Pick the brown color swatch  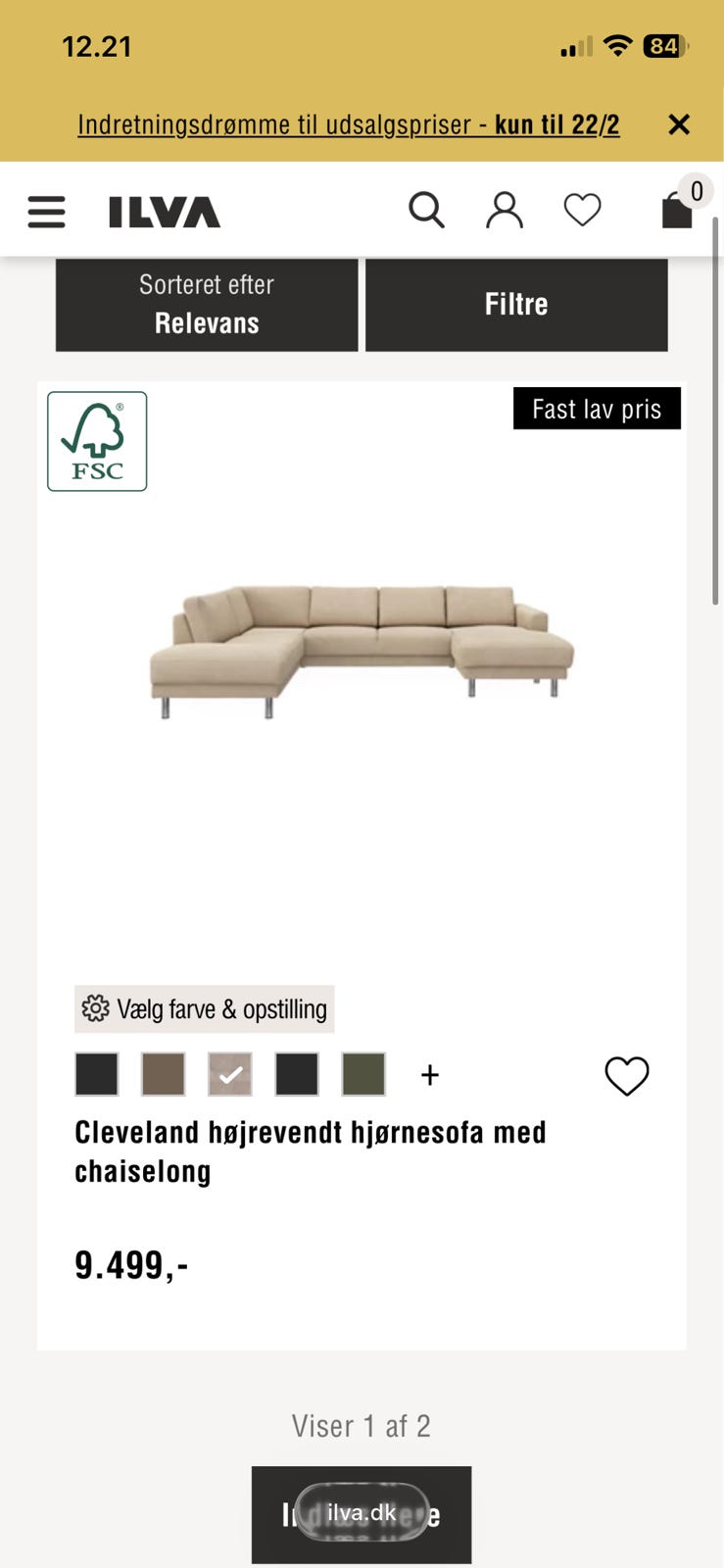[x=163, y=1073]
